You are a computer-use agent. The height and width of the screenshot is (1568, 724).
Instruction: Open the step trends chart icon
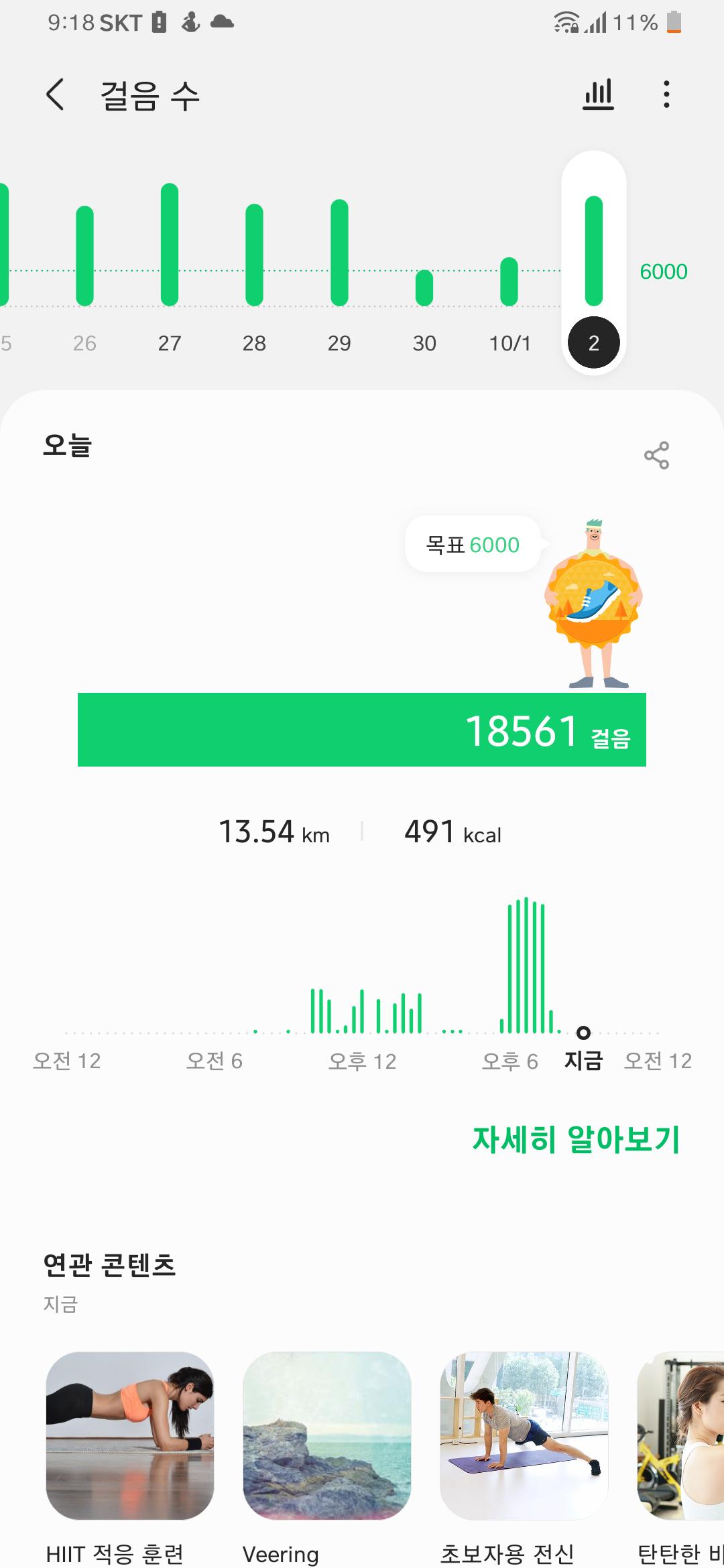tap(598, 94)
